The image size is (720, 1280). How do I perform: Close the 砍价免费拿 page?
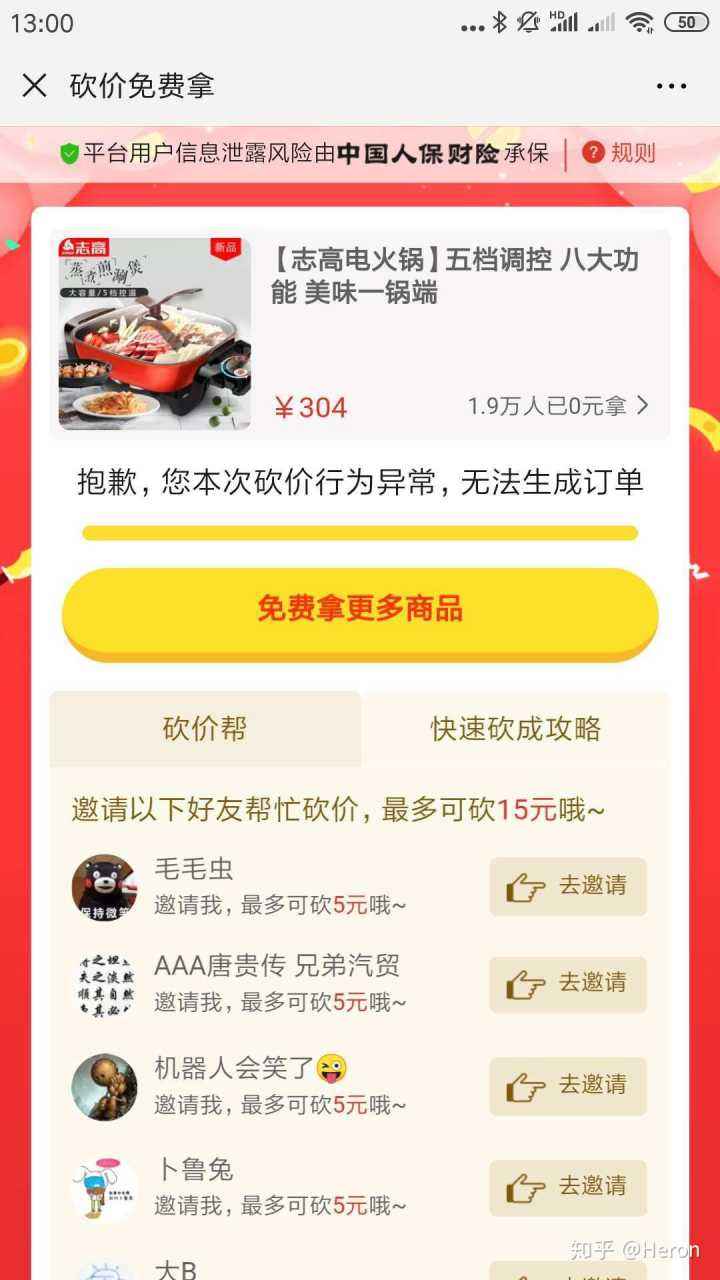tap(34, 86)
